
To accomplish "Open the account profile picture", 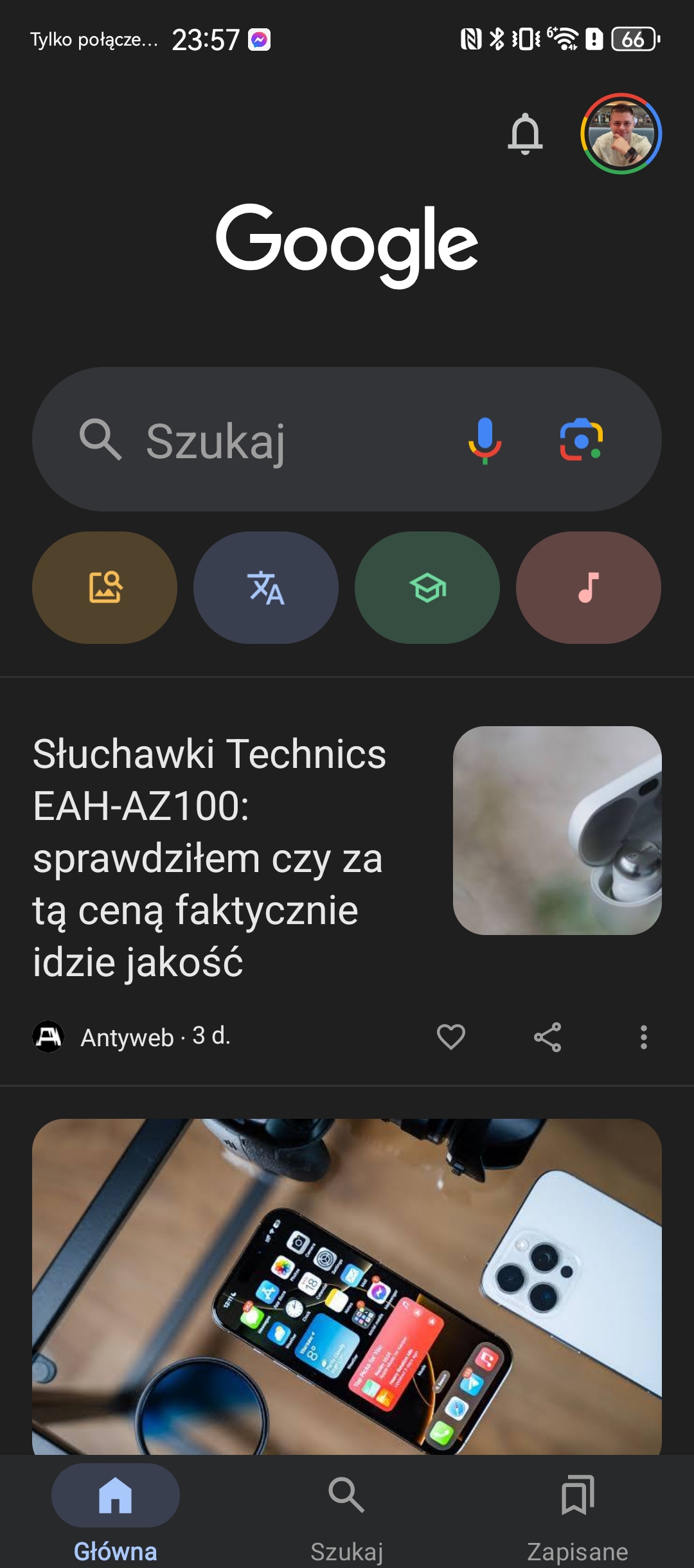I will pyautogui.click(x=621, y=134).
